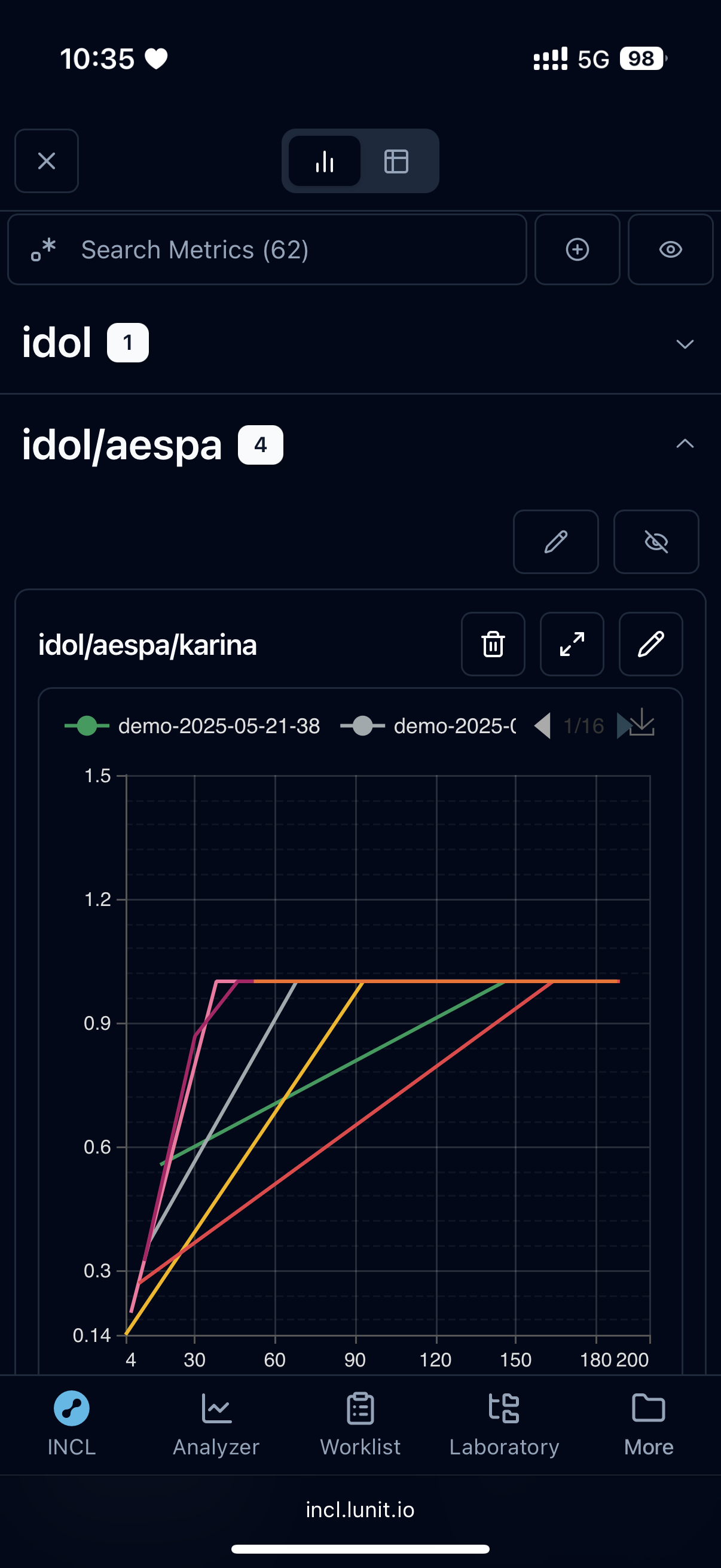This screenshot has height=1568, width=721.
Task: Open the Worklist tab
Action: click(x=360, y=1418)
